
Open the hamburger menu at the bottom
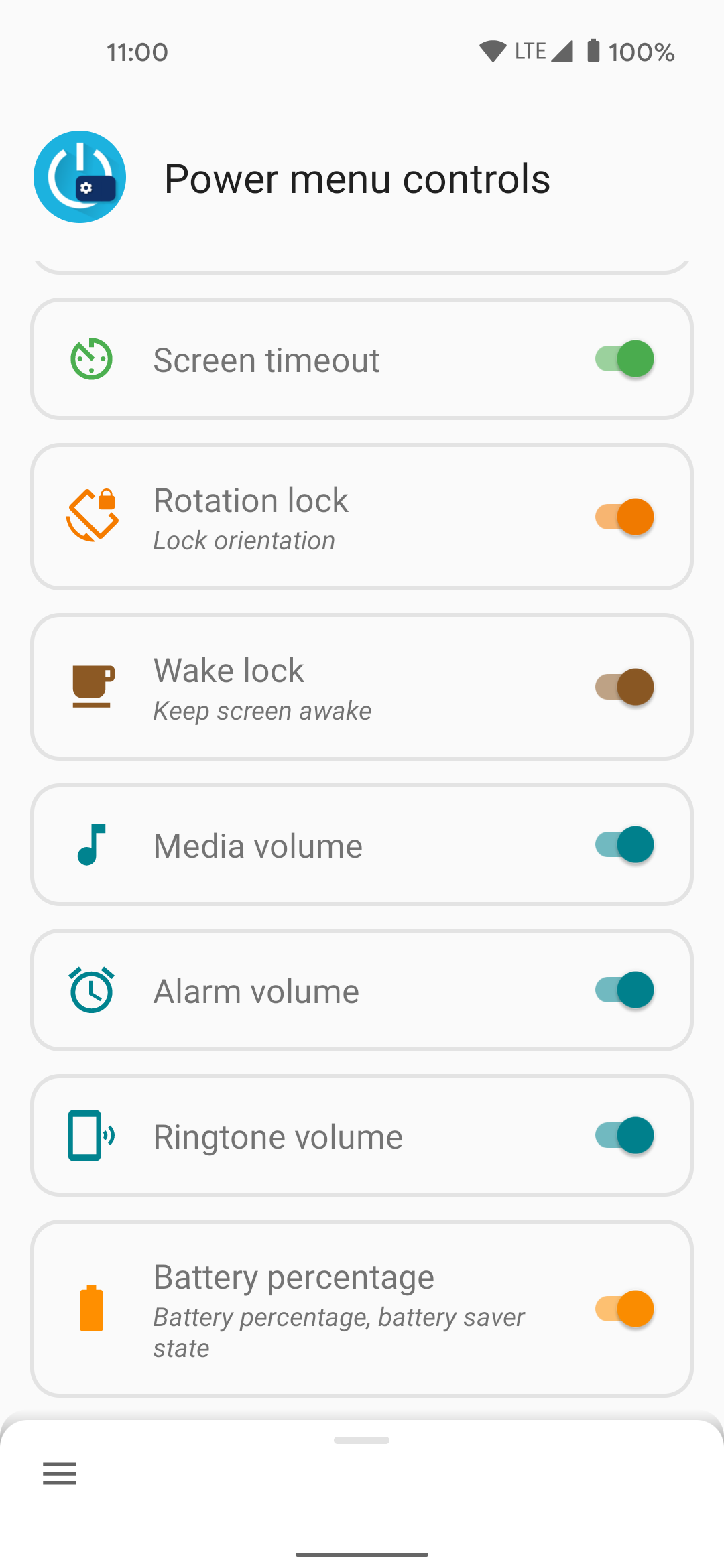coord(60,1474)
